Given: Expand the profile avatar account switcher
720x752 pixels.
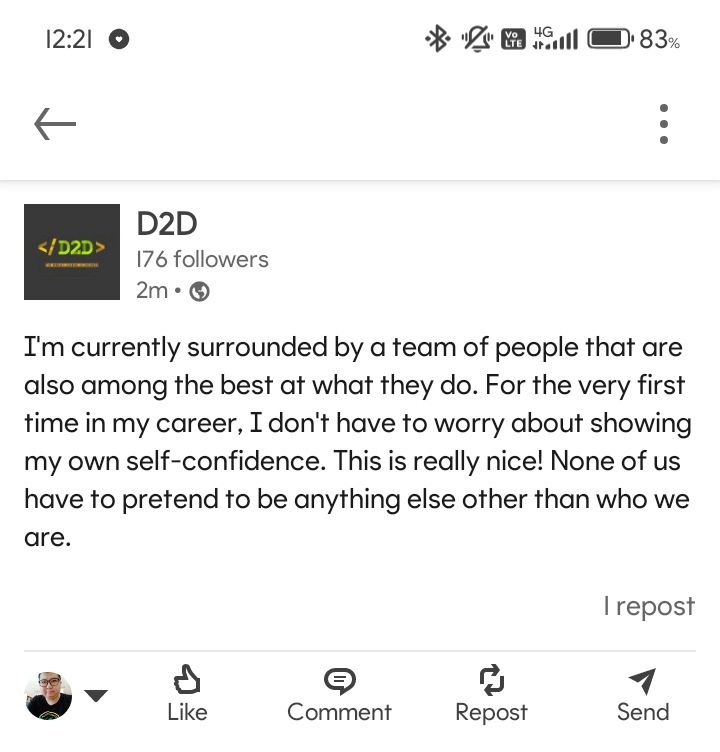Looking at the screenshot, I should (x=96, y=695).
